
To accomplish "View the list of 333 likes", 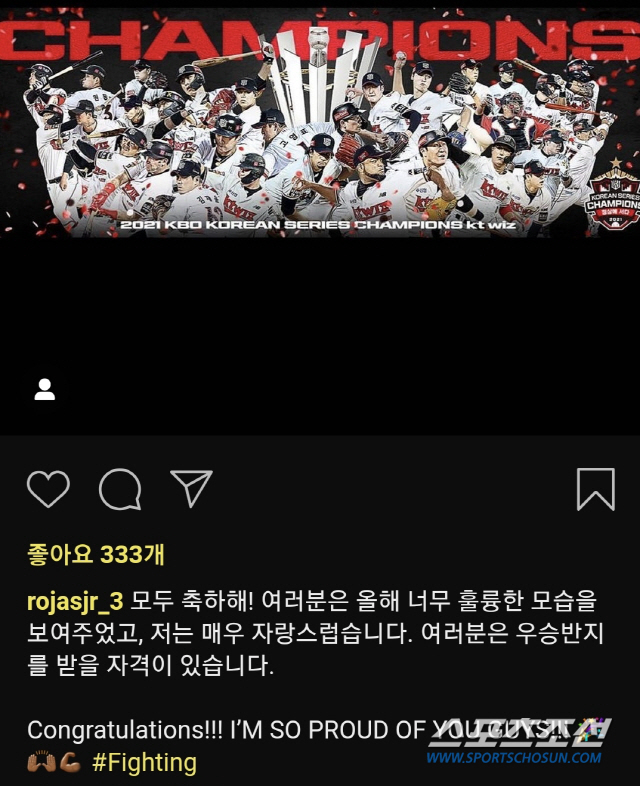I will (x=96, y=553).
